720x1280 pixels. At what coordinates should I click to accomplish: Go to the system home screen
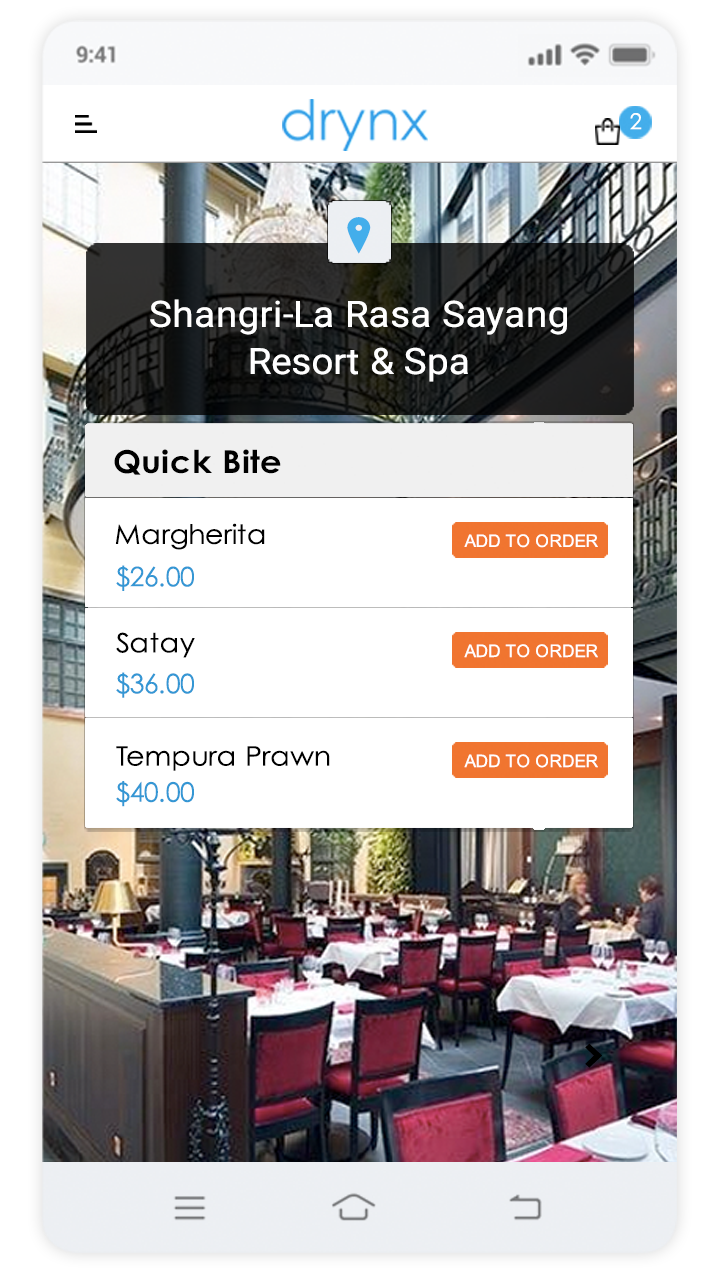353,1207
